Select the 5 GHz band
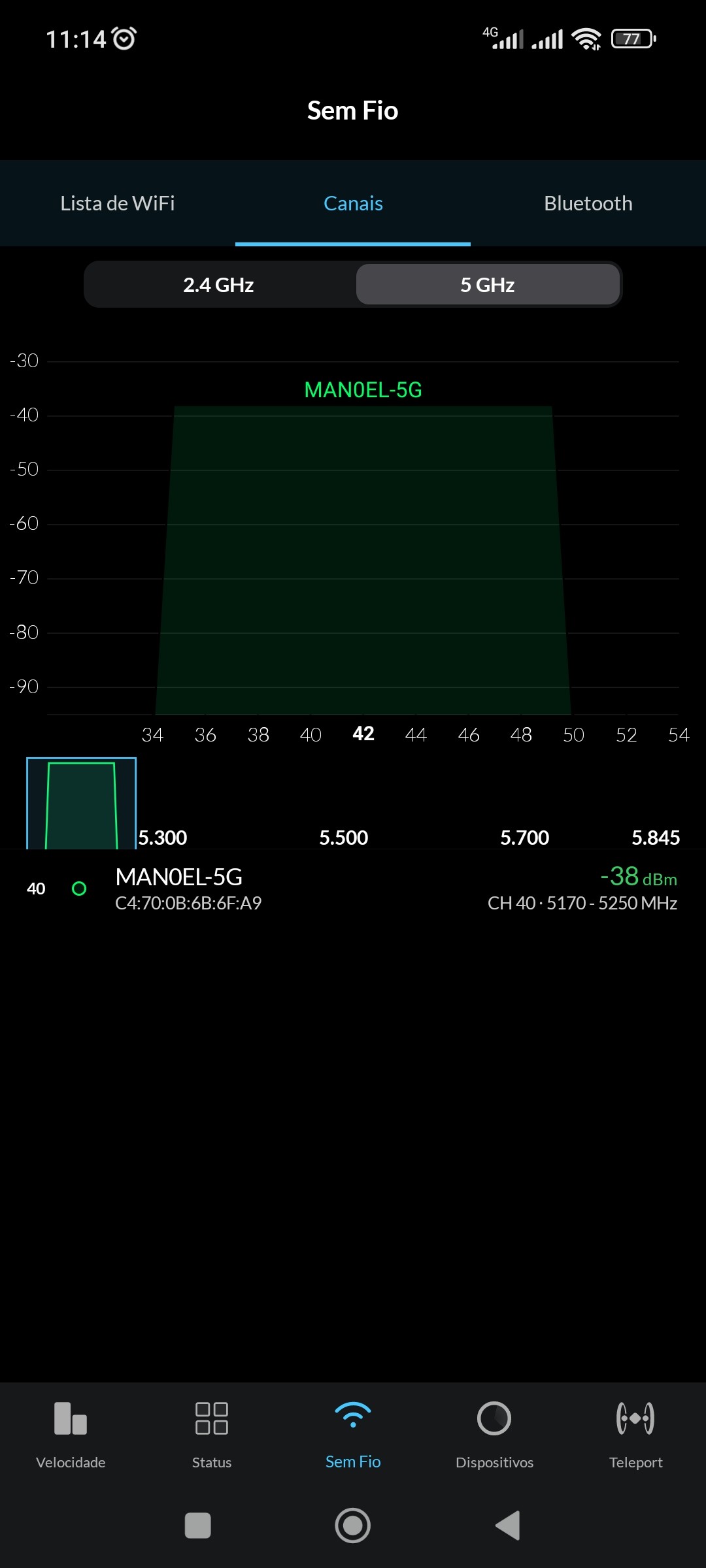Viewport: 706px width, 1568px height. point(488,285)
